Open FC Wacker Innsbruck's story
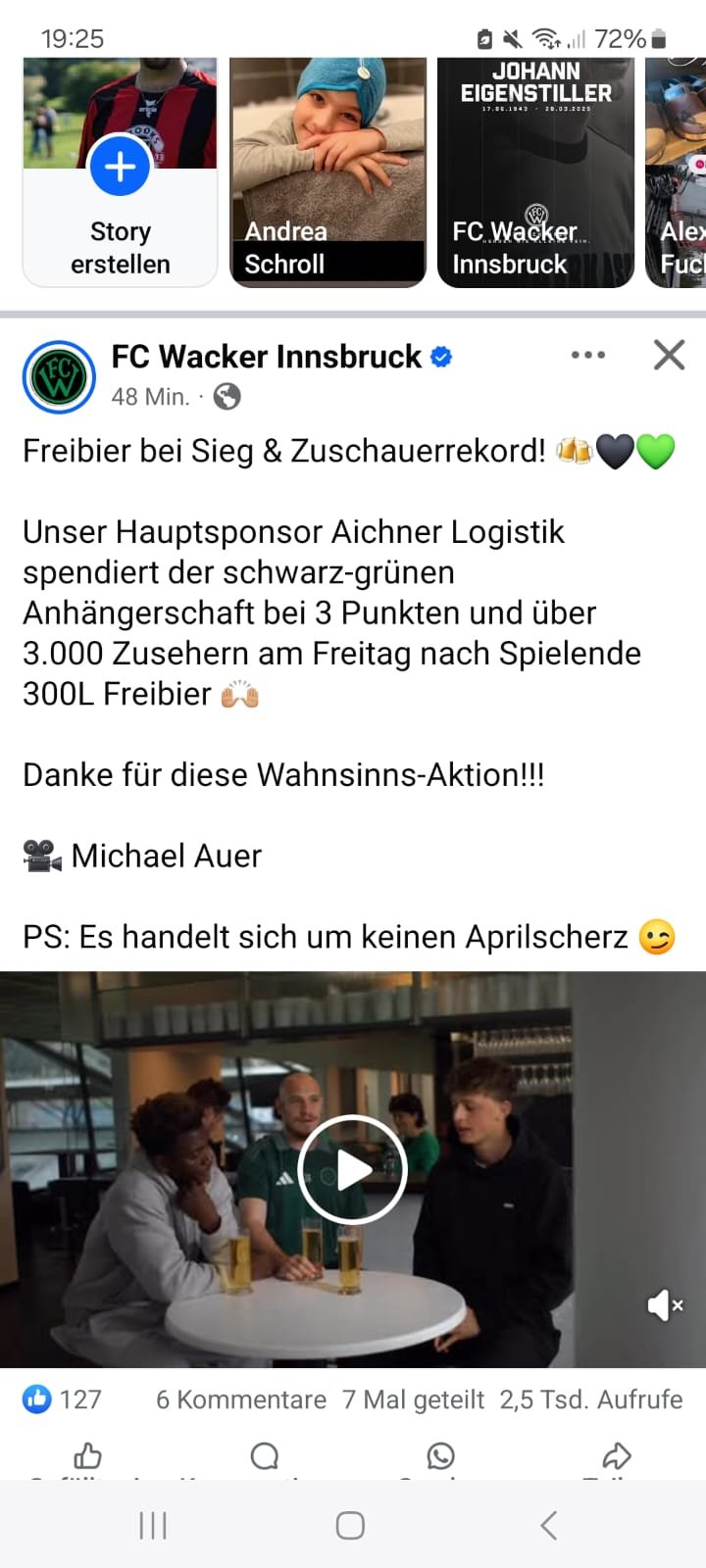The width and height of the screenshot is (706, 1568). point(535,171)
